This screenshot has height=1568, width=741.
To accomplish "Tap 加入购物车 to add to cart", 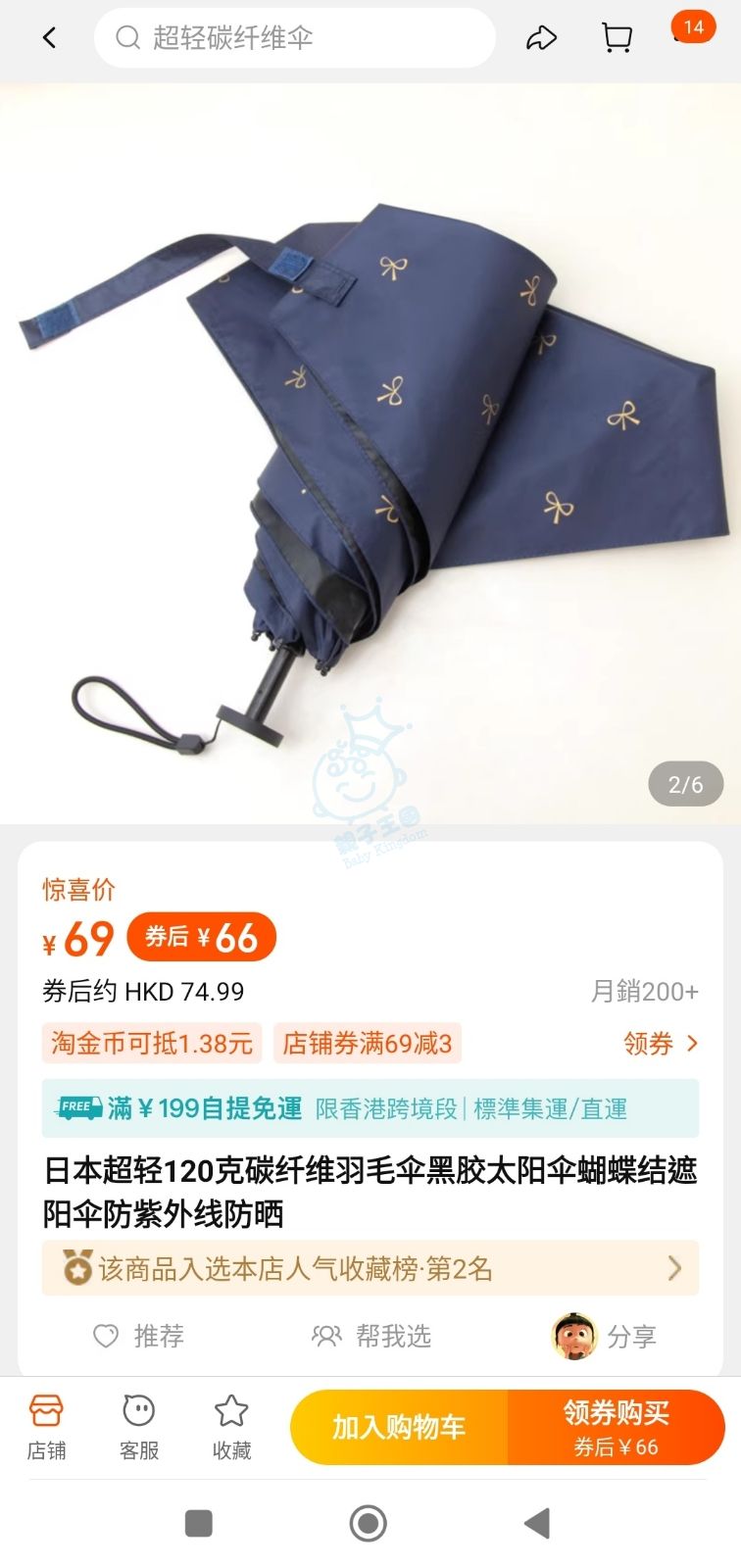I will pos(399,1427).
